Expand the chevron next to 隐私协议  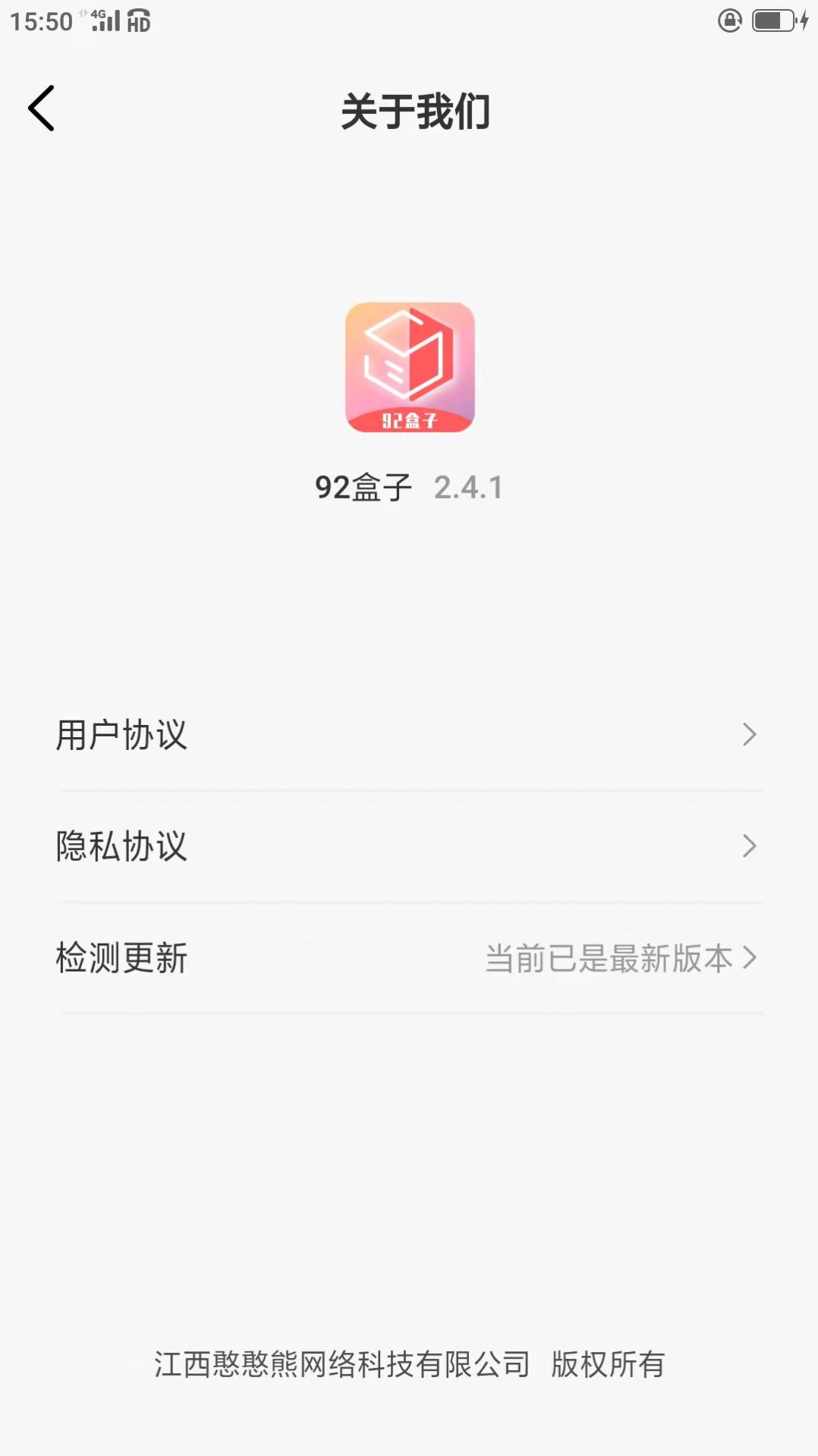[751, 846]
